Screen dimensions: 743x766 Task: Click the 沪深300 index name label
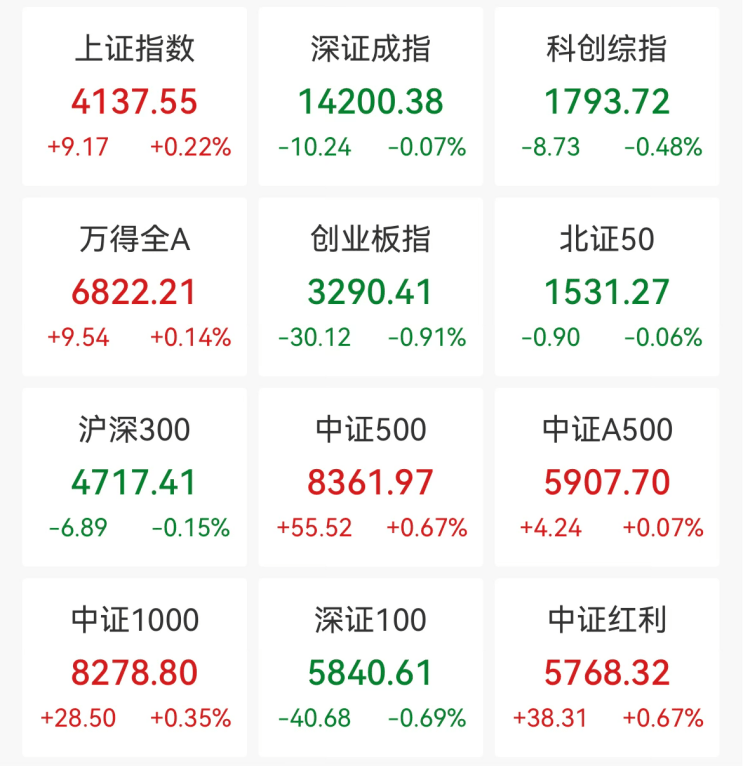click(x=133, y=428)
